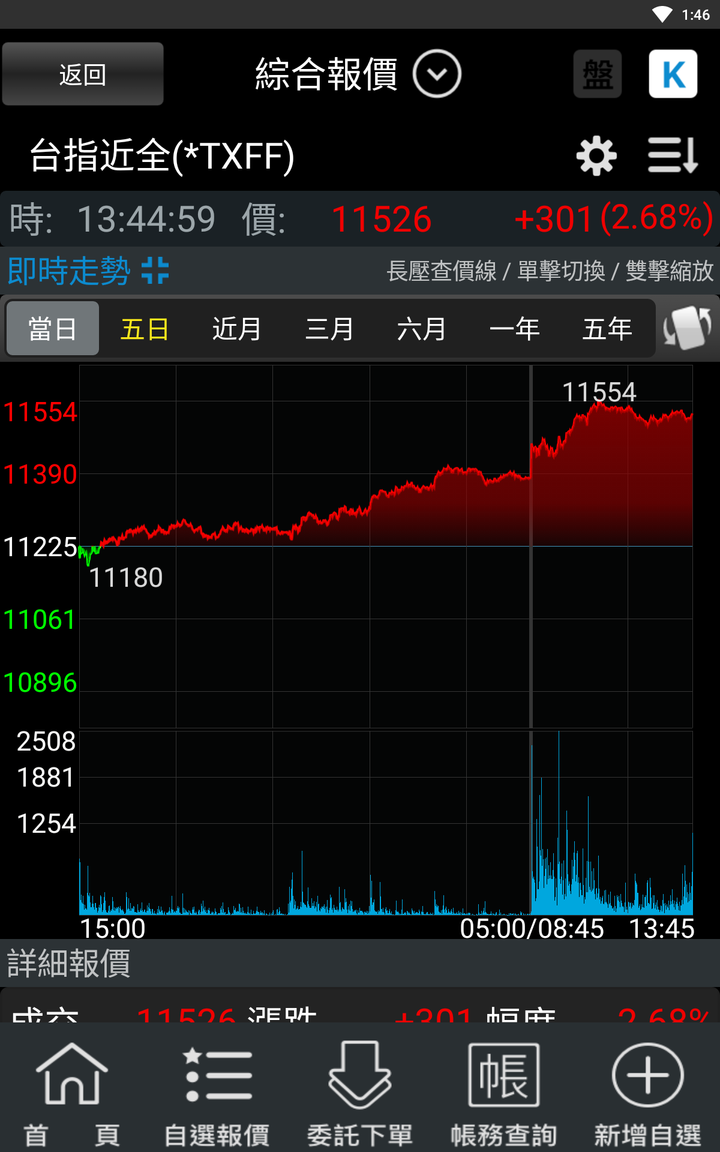The width and height of the screenshot is (720, 1152).
Task: Open the sort list icon
Action: pos(672,156)
